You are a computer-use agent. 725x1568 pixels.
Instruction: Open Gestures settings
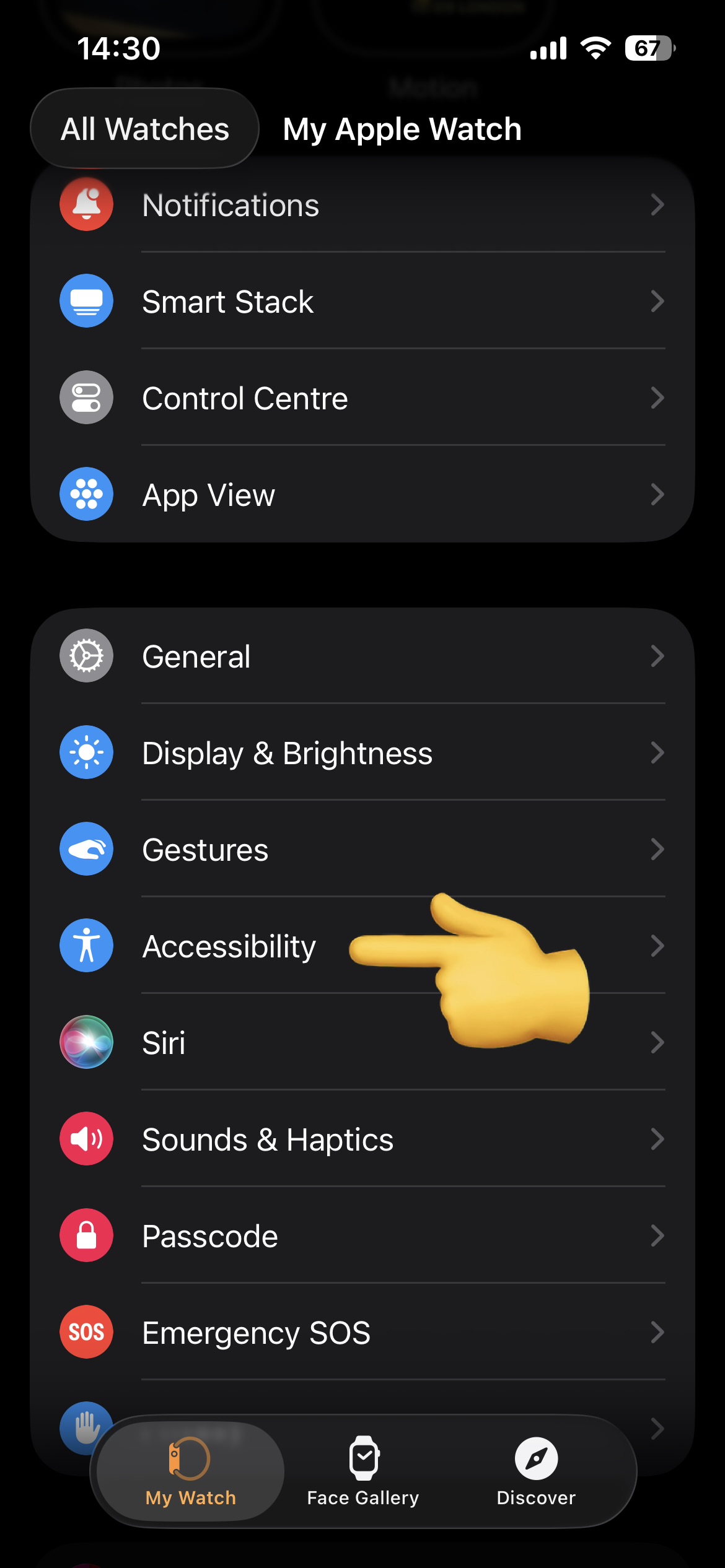tap(362, 850)
